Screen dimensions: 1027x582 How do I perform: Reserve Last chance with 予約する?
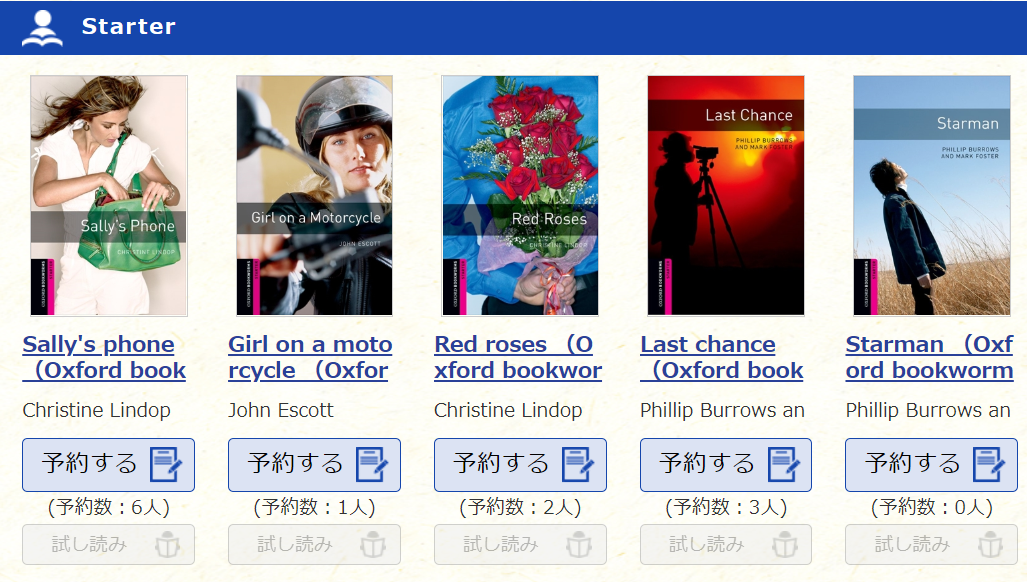pyautogui.click(x=726, y=465)
